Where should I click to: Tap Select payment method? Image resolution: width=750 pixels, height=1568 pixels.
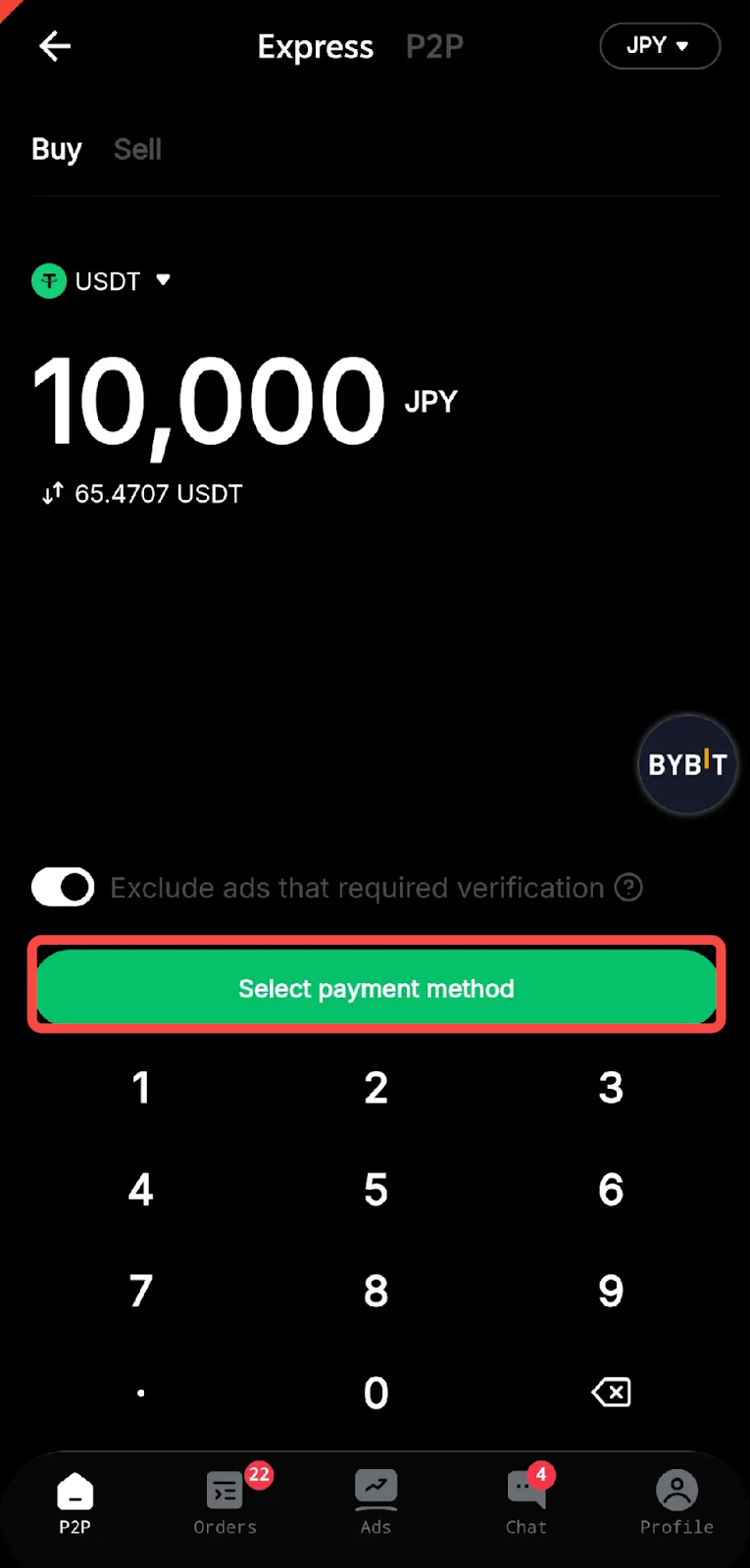(376, 988)
